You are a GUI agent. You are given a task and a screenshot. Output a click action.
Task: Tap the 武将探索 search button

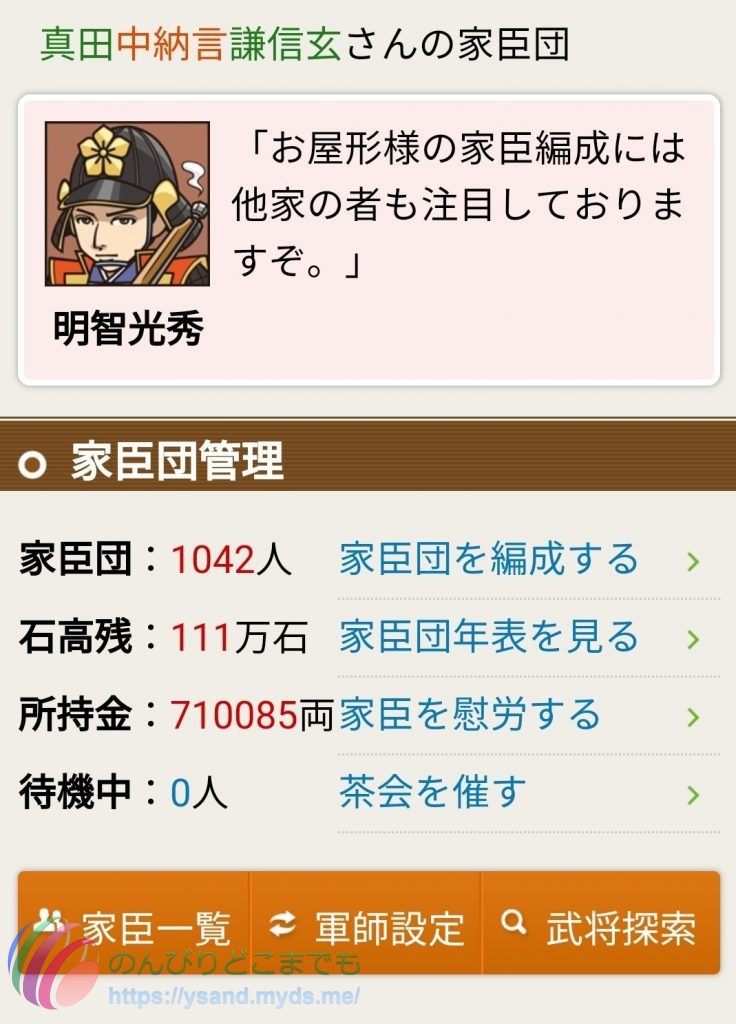point(599,926)
